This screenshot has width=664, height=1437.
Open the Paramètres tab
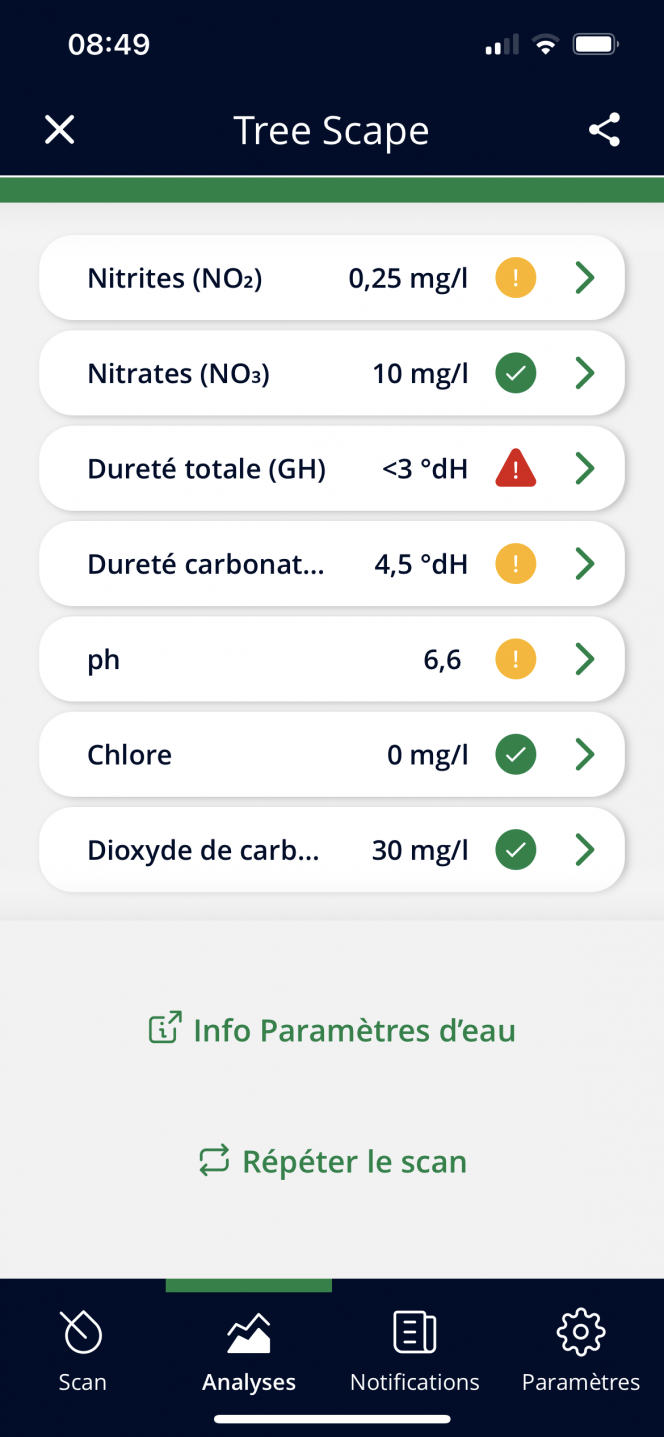pyautogui.click(x=581, y=1352)
